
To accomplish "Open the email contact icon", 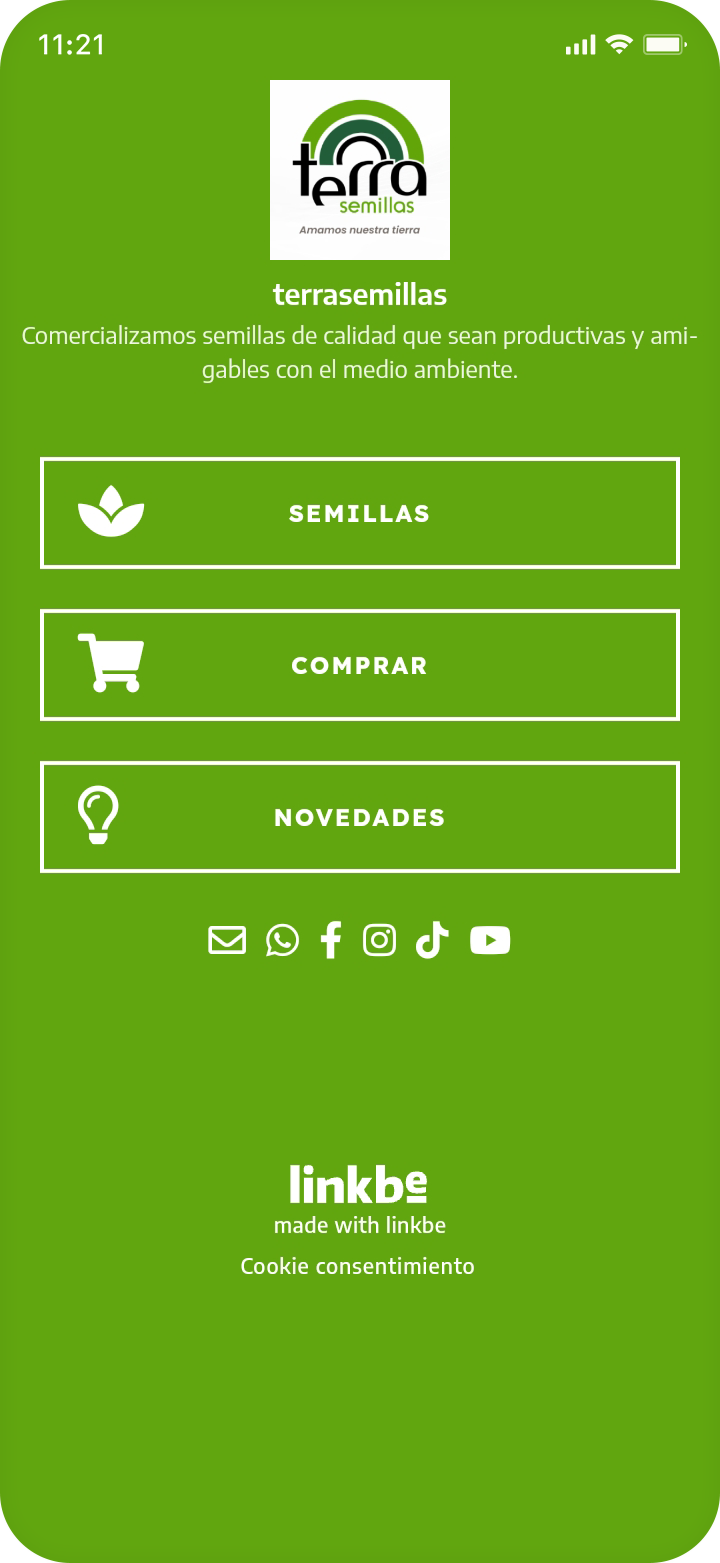I will (226, 939).
